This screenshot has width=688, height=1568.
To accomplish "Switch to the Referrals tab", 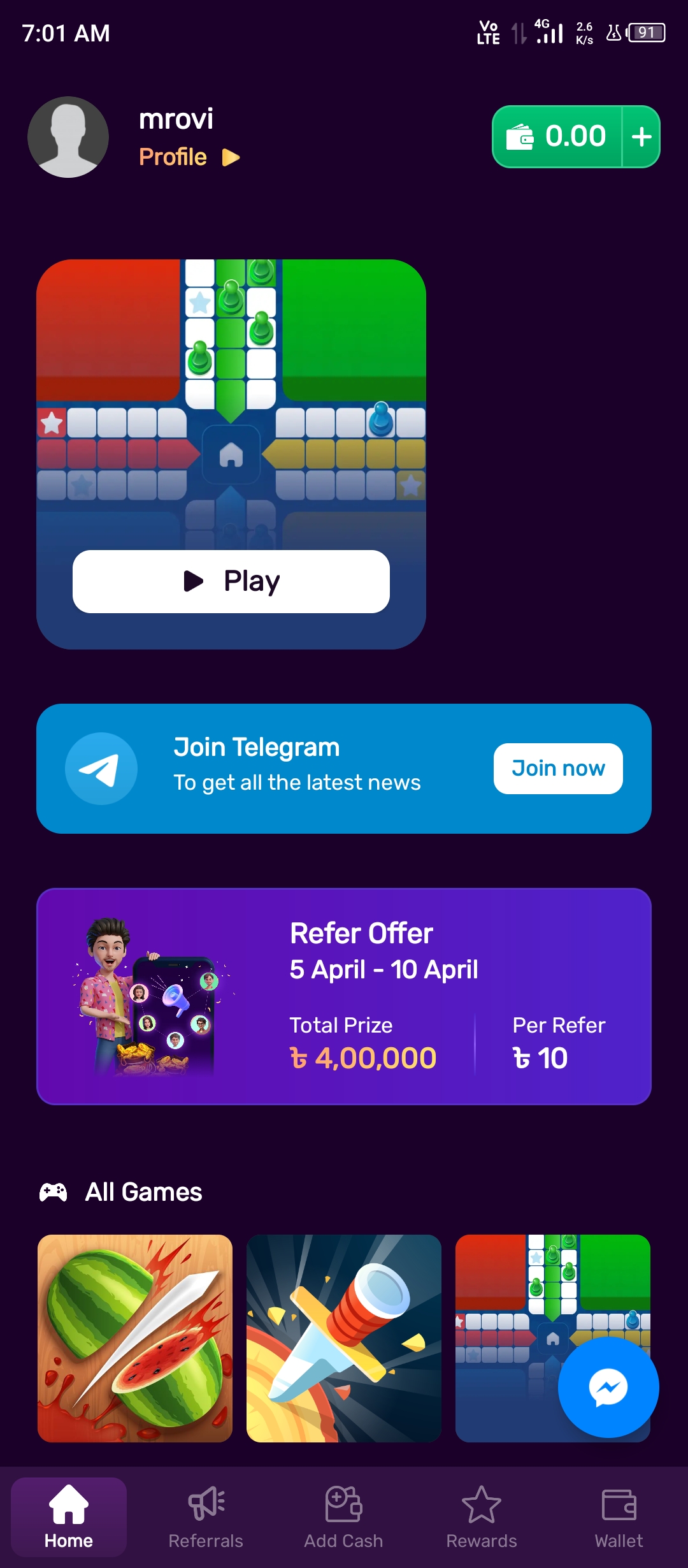I will 206,1518.
